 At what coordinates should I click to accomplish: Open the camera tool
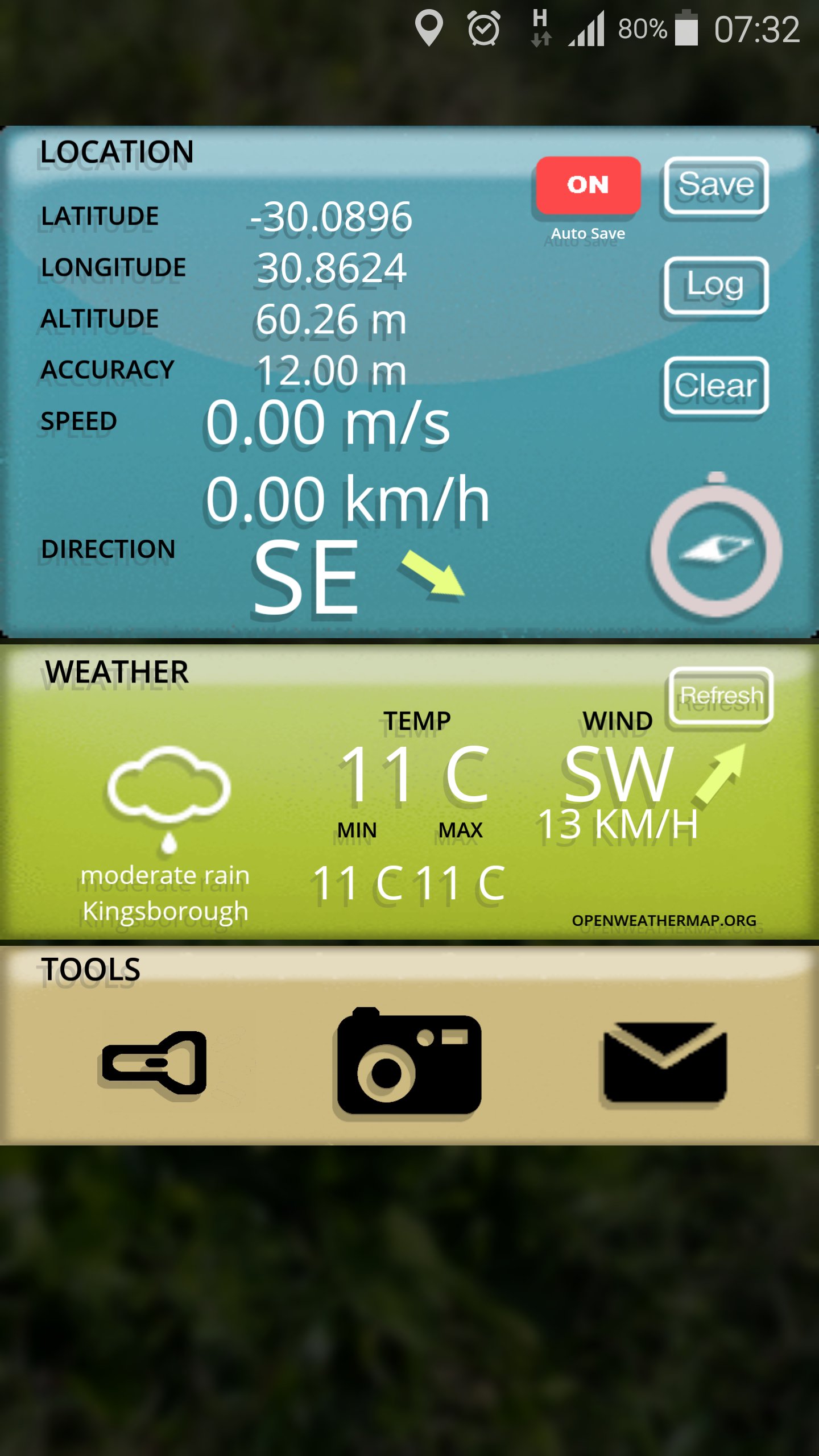point(409,1061)
